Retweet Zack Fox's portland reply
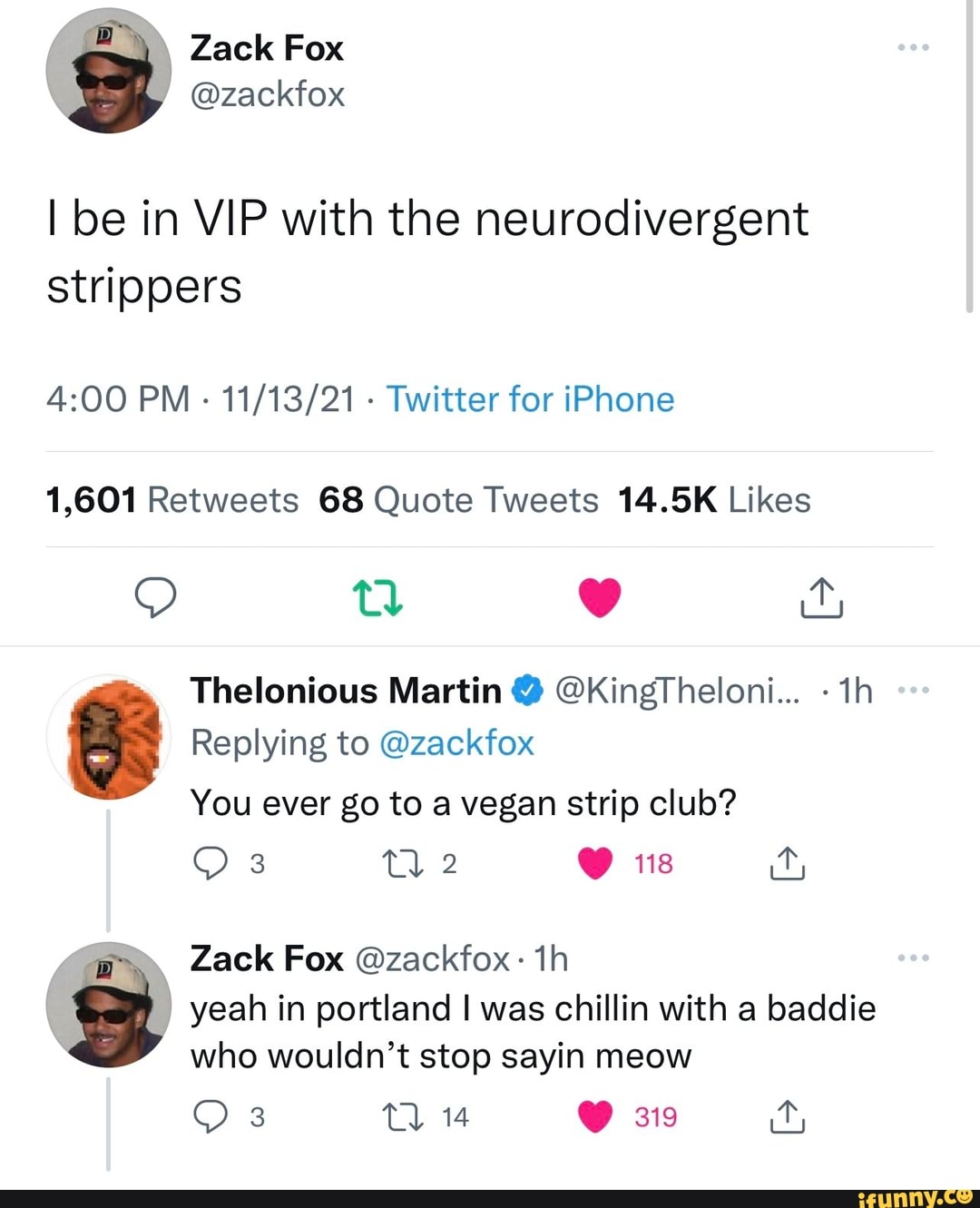Viewport: 980px width, 1208px height. pyautogui.click(x=403, y=1117)
